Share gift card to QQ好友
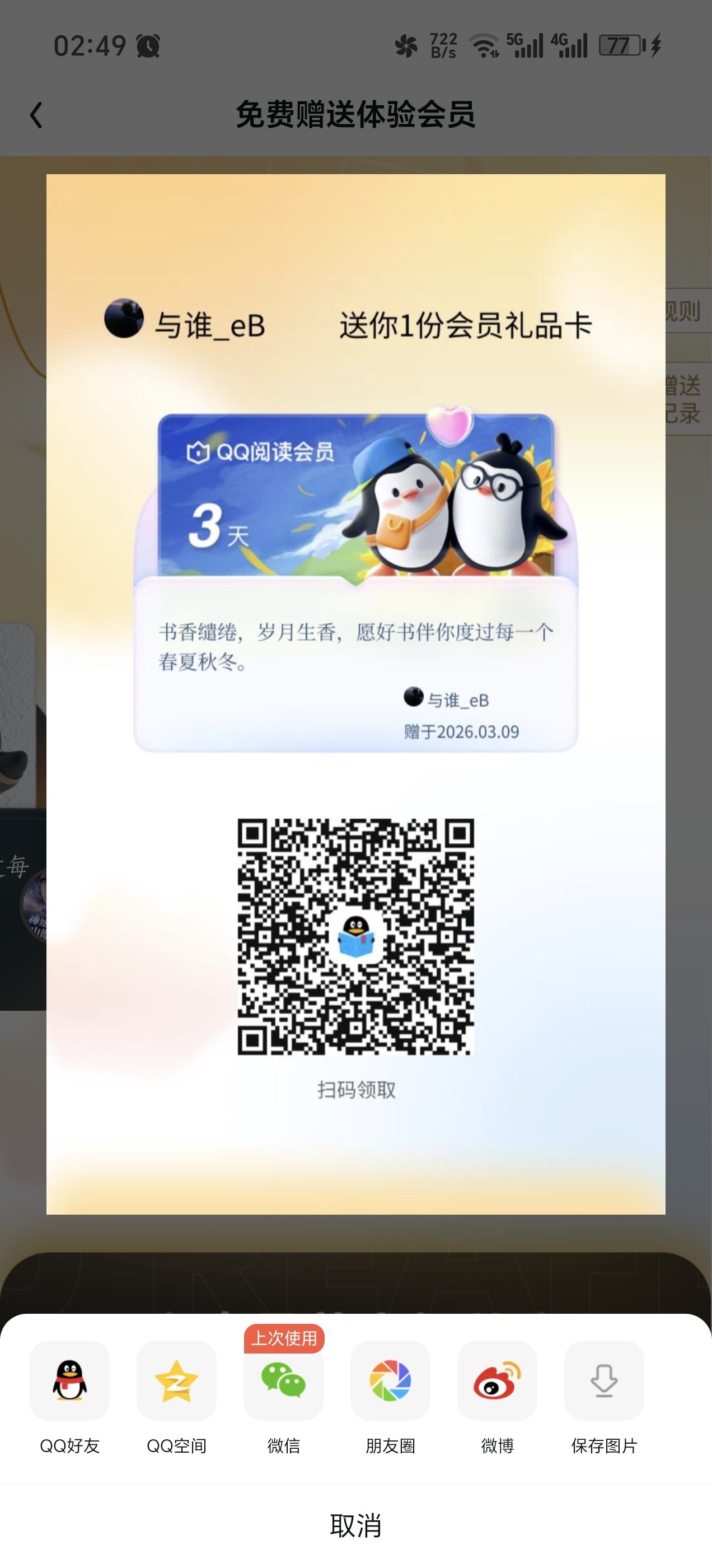 [x=70, y=1380]
